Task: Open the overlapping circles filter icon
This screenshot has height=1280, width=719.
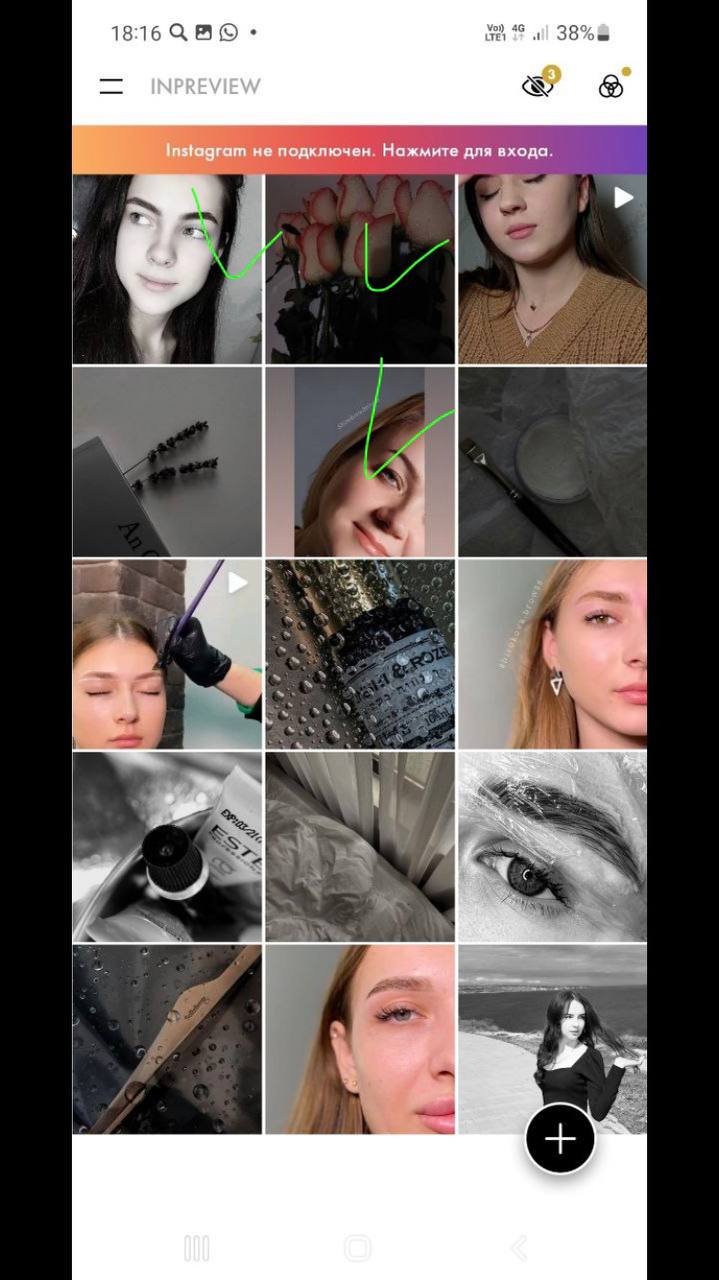Action: (x=611, y=86)
